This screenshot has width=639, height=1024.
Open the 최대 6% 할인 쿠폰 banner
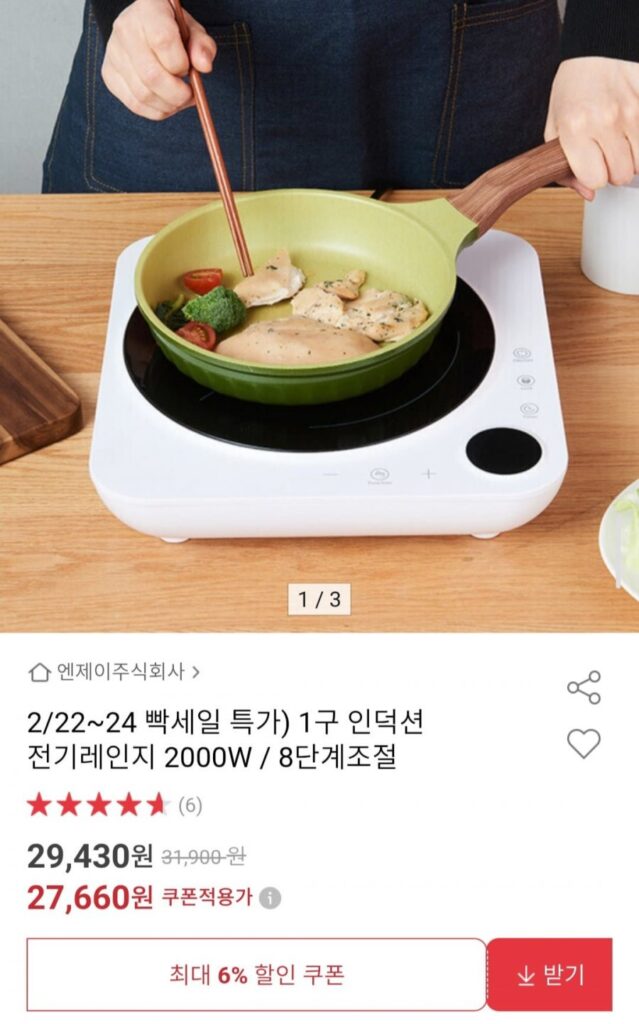point(256,975)
